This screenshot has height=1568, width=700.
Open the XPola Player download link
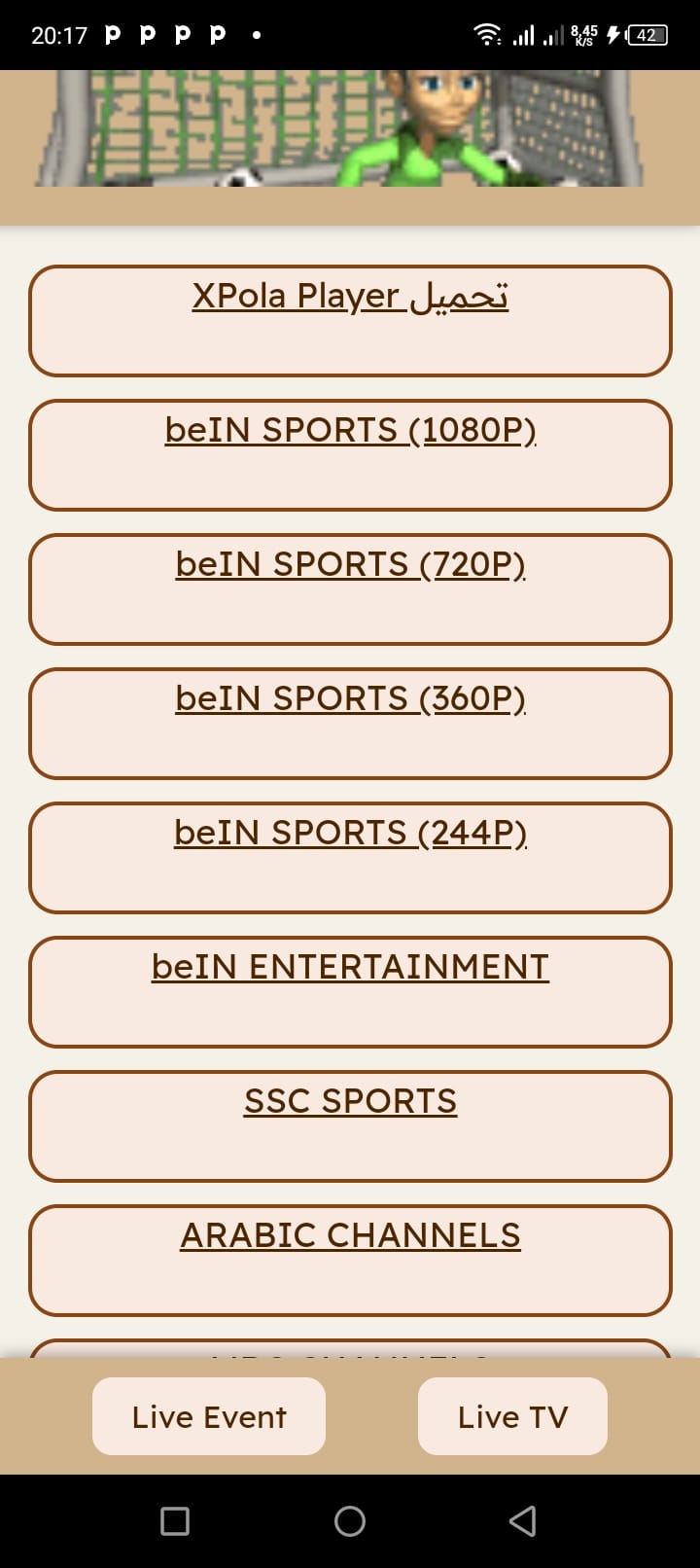point(350,296)
